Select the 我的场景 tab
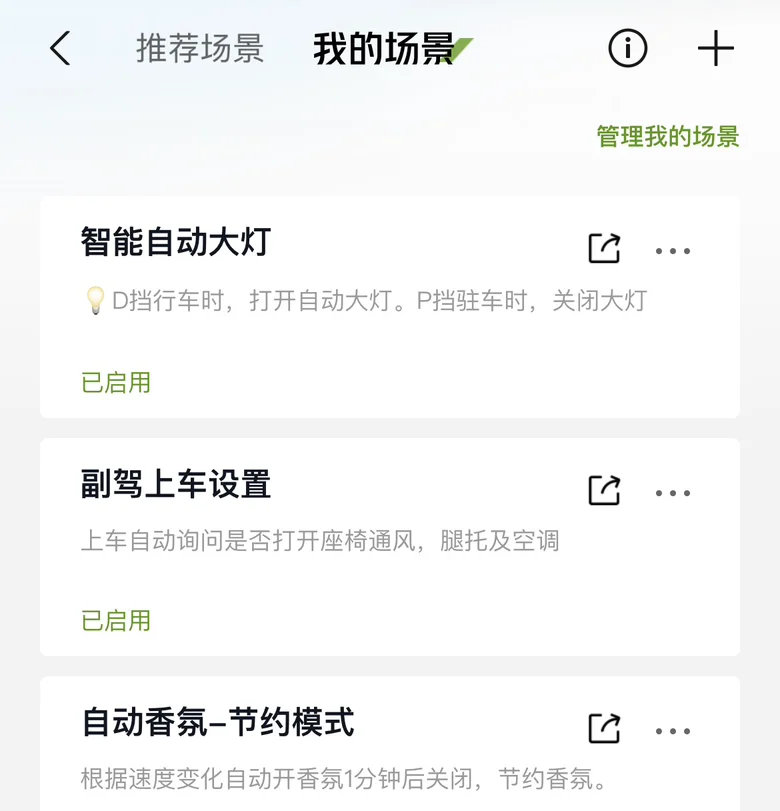 click(x=384, y=48)
